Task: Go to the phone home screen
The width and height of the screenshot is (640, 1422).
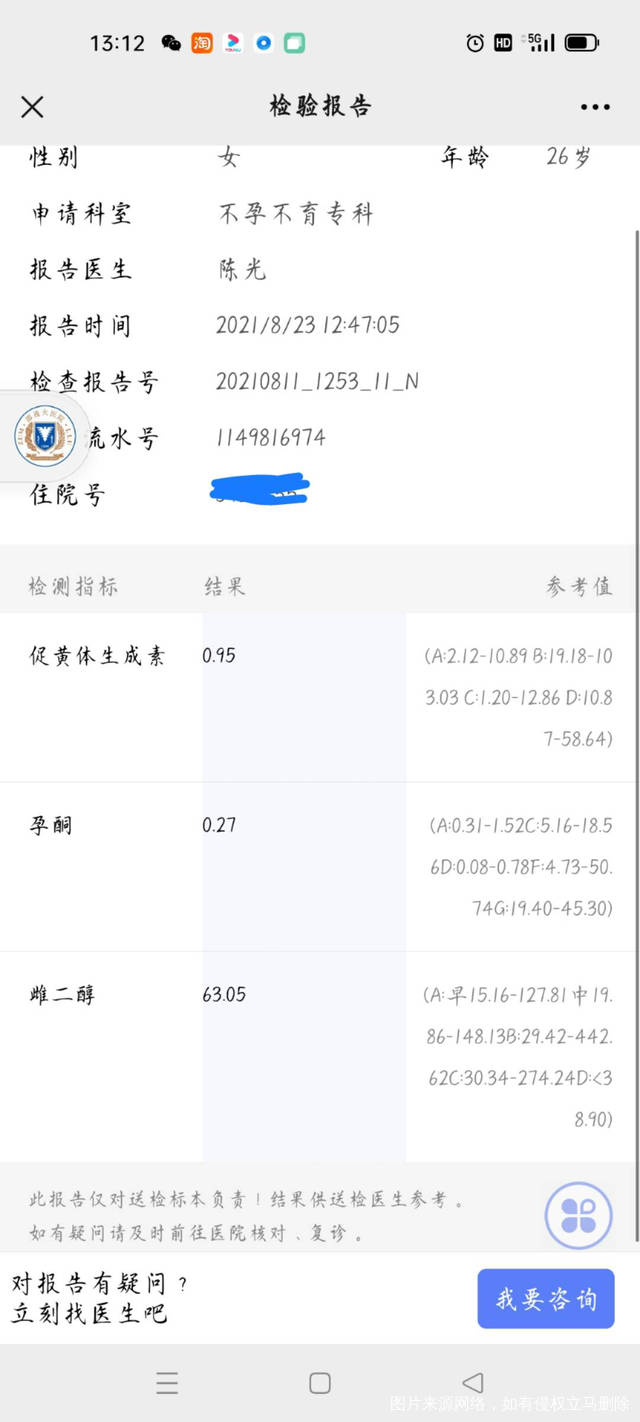Action: [x=320, y=1383]
